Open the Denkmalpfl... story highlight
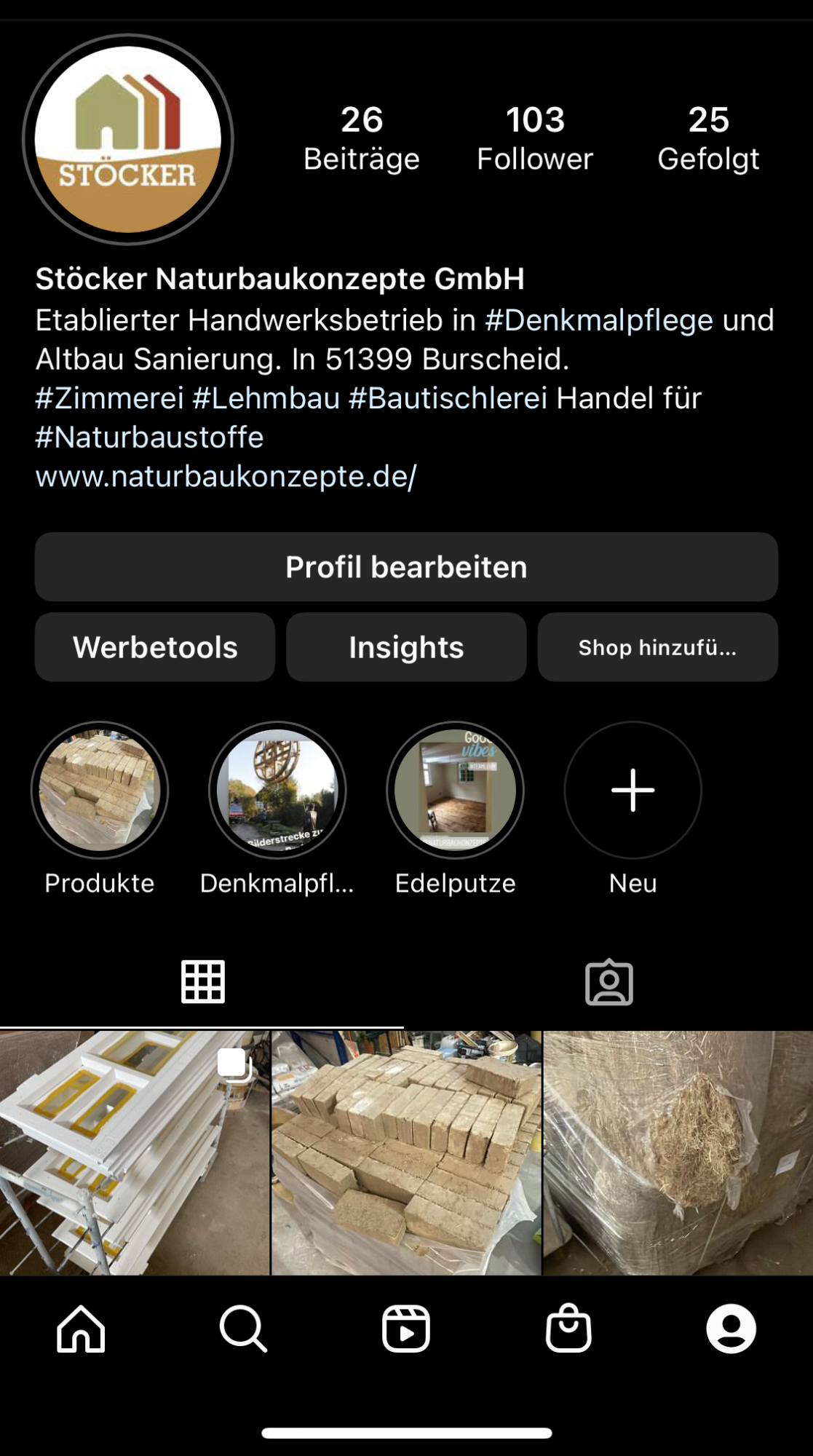813x1456 pixels. click(x=277, y=791)
